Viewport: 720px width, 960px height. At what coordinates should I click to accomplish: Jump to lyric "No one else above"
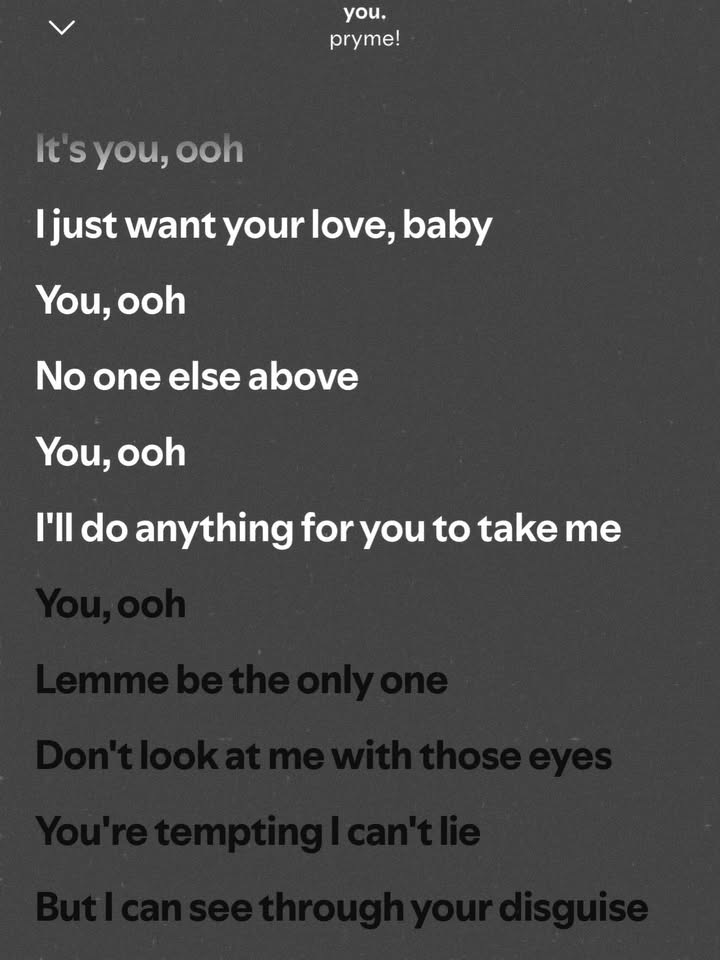197,377
